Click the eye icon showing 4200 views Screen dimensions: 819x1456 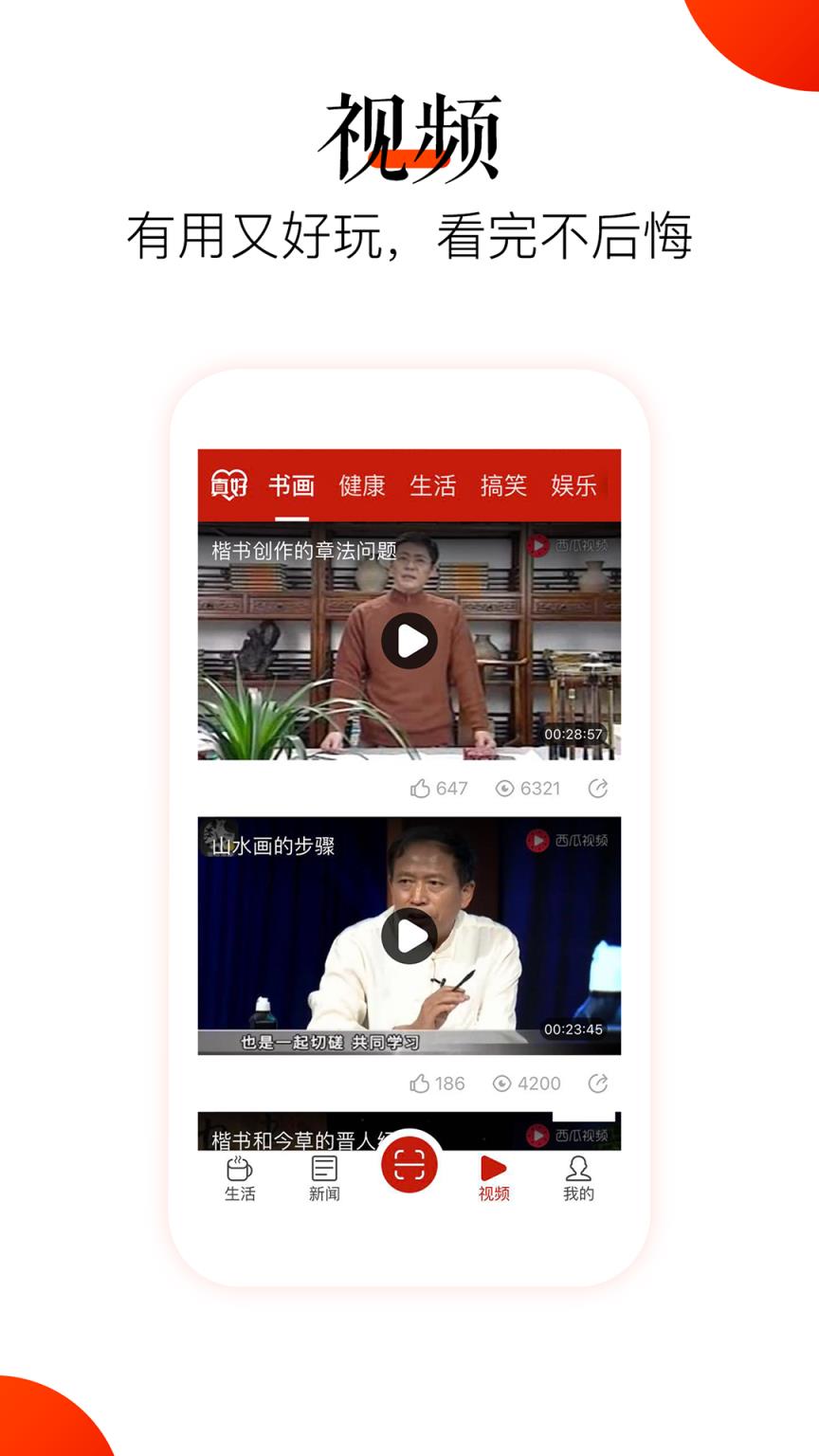pyautogui.click(x=502, y=1083)
